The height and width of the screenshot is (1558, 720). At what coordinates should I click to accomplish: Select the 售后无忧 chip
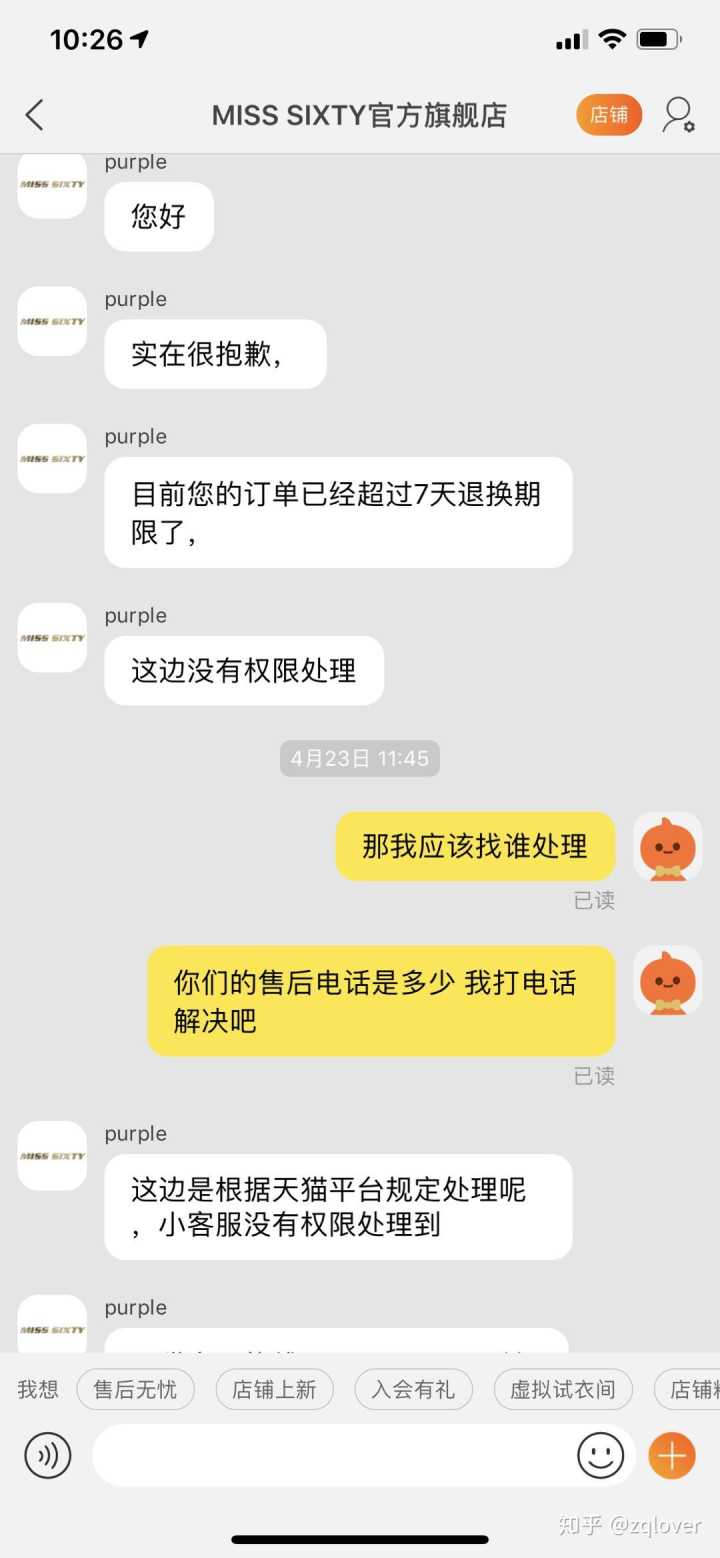(135, 1389)
